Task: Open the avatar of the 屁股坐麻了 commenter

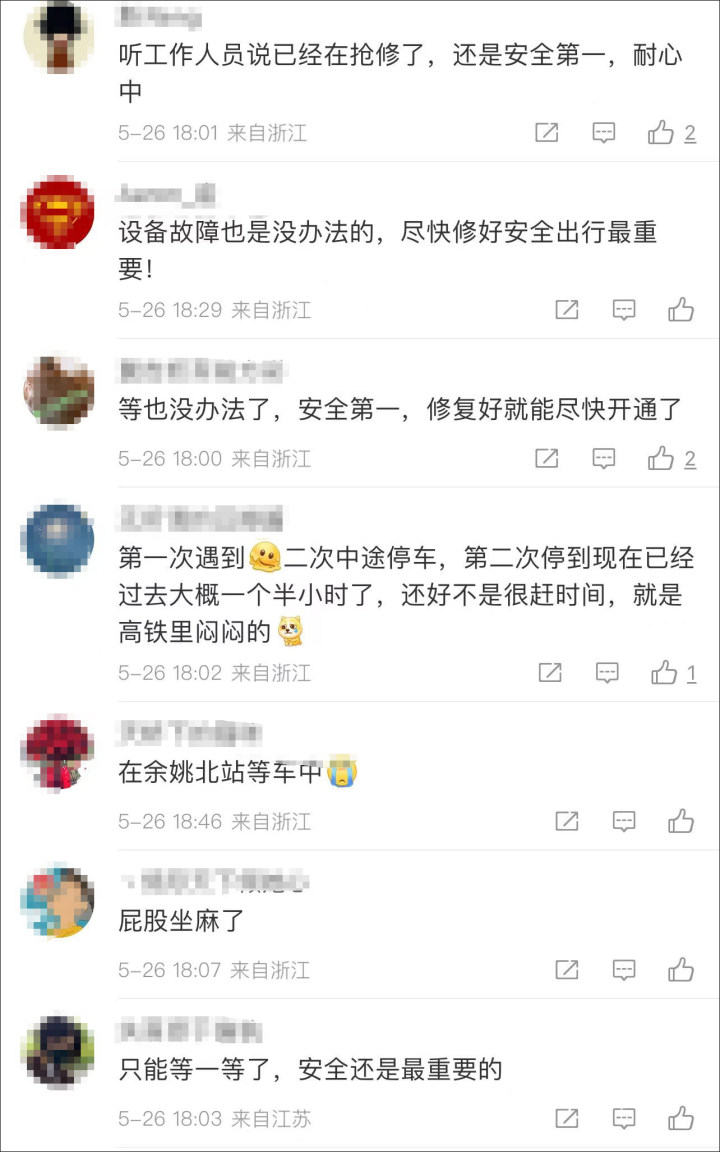Action: 58,902
